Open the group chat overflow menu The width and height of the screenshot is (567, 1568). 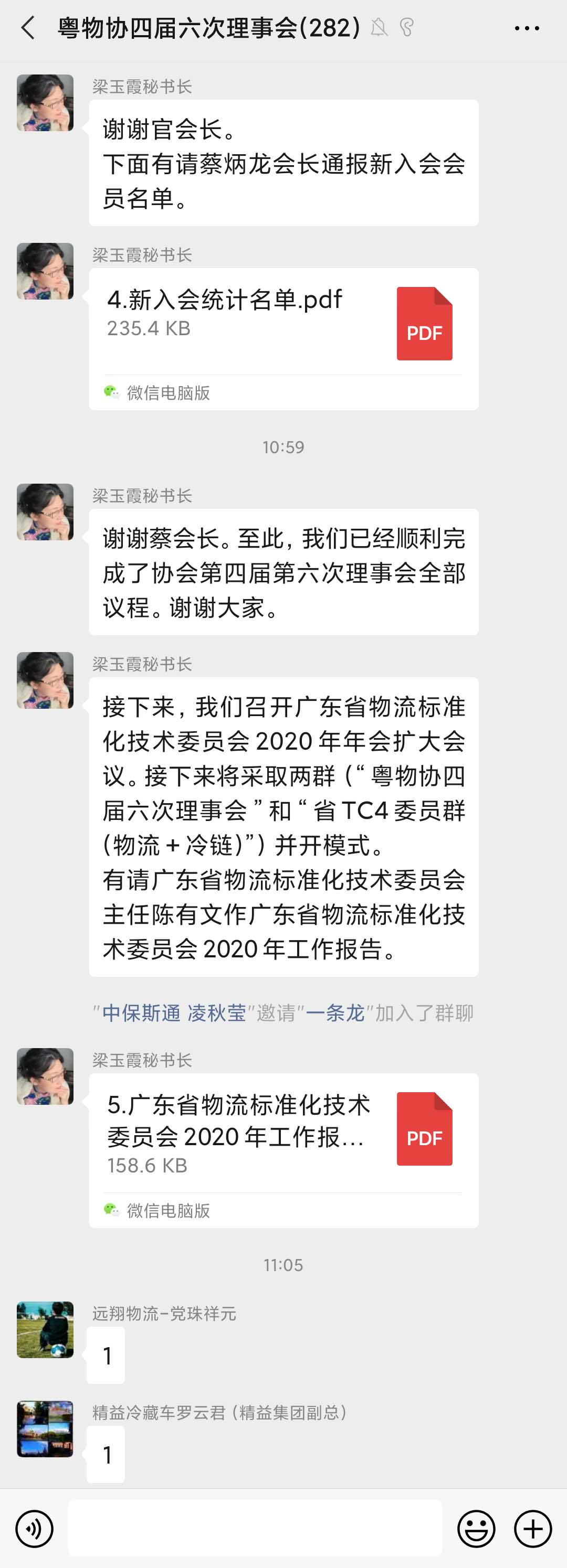click(526, 28)
